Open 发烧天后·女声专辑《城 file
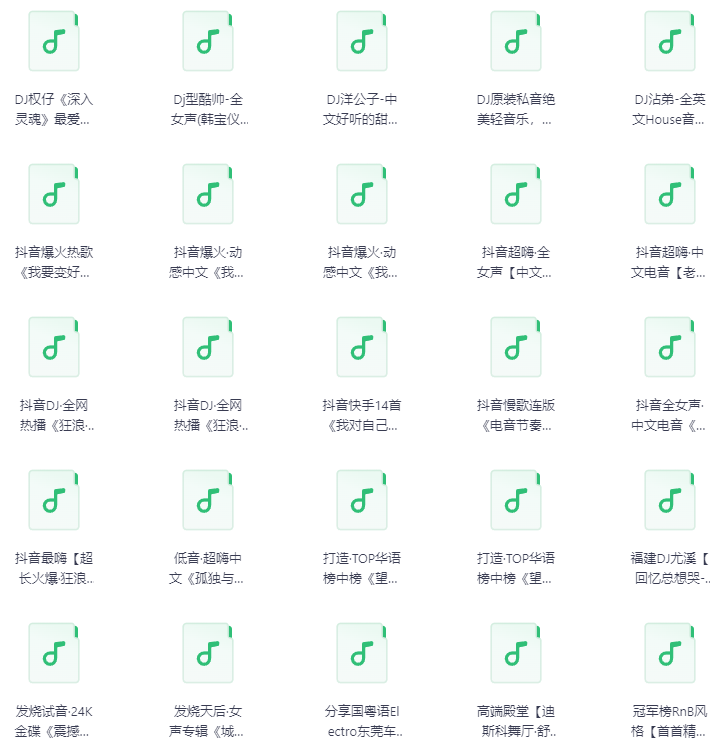The width and height of the screenshot is (718, 755). (x=208, y=653)
